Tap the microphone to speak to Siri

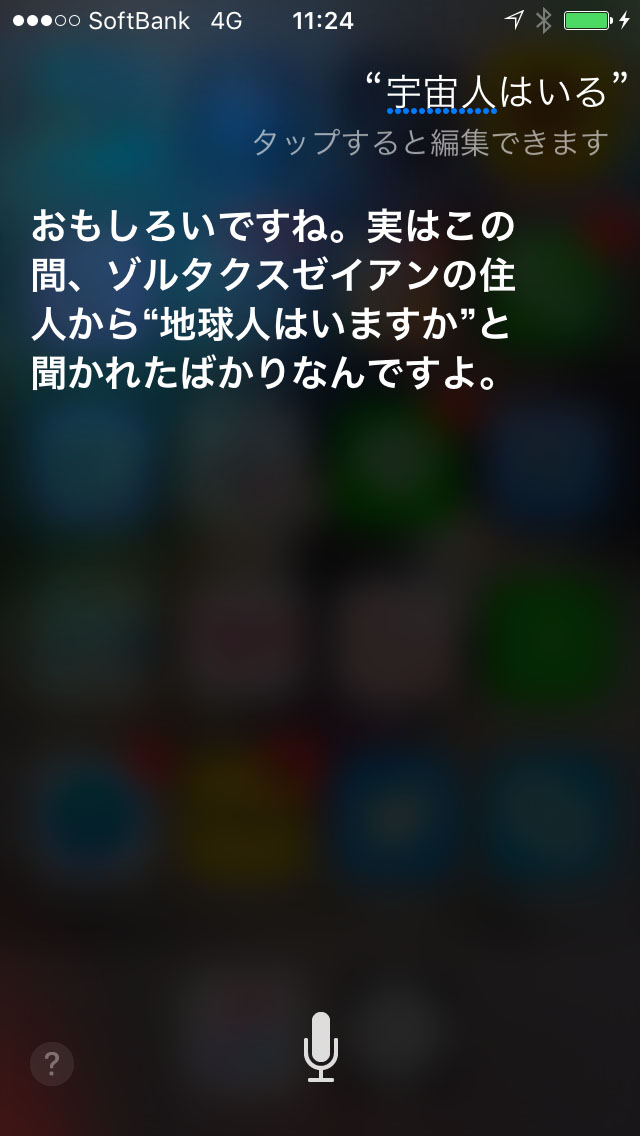[x=320, y=1046]
